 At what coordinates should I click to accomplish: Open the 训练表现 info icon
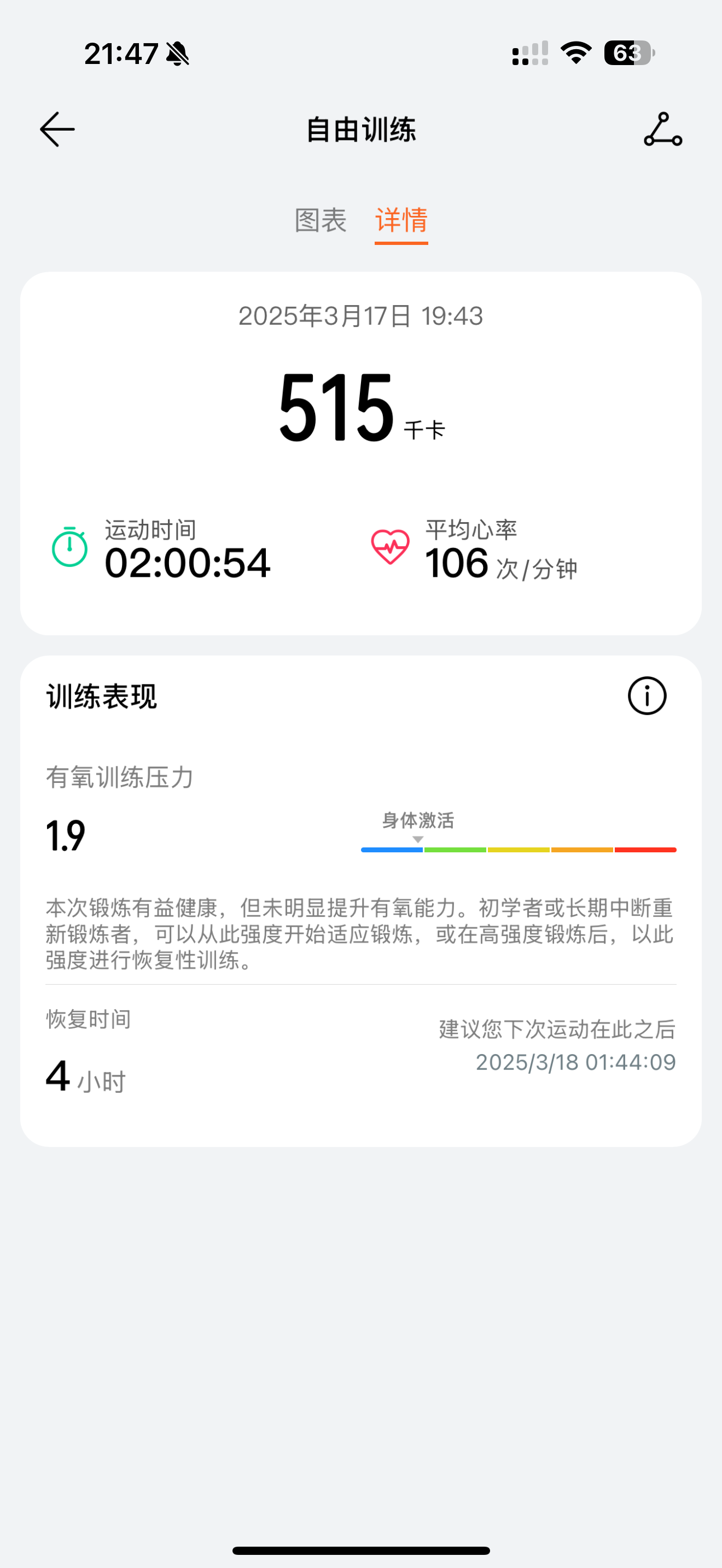coord(647,696)
